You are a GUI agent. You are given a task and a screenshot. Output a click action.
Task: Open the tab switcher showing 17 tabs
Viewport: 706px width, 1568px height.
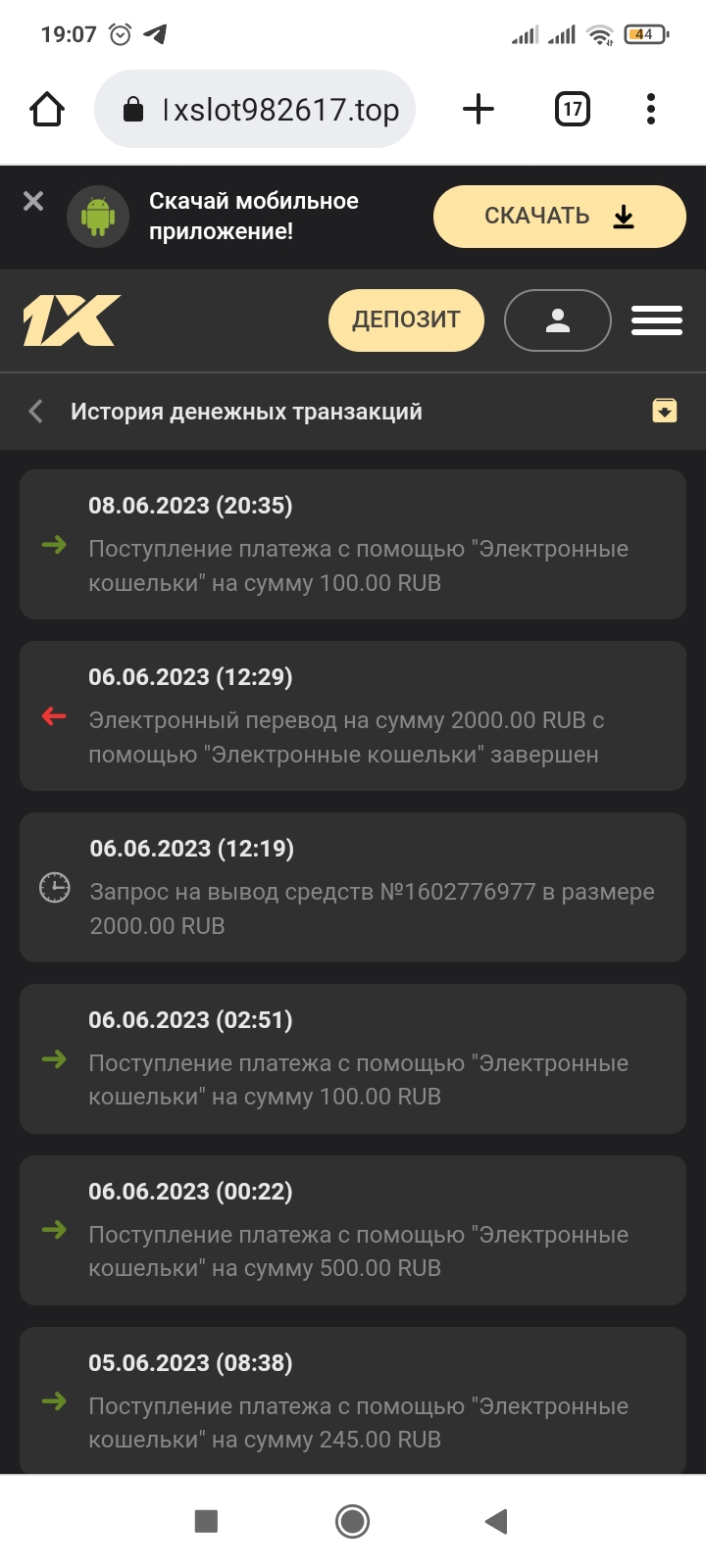tap(573, 109)
